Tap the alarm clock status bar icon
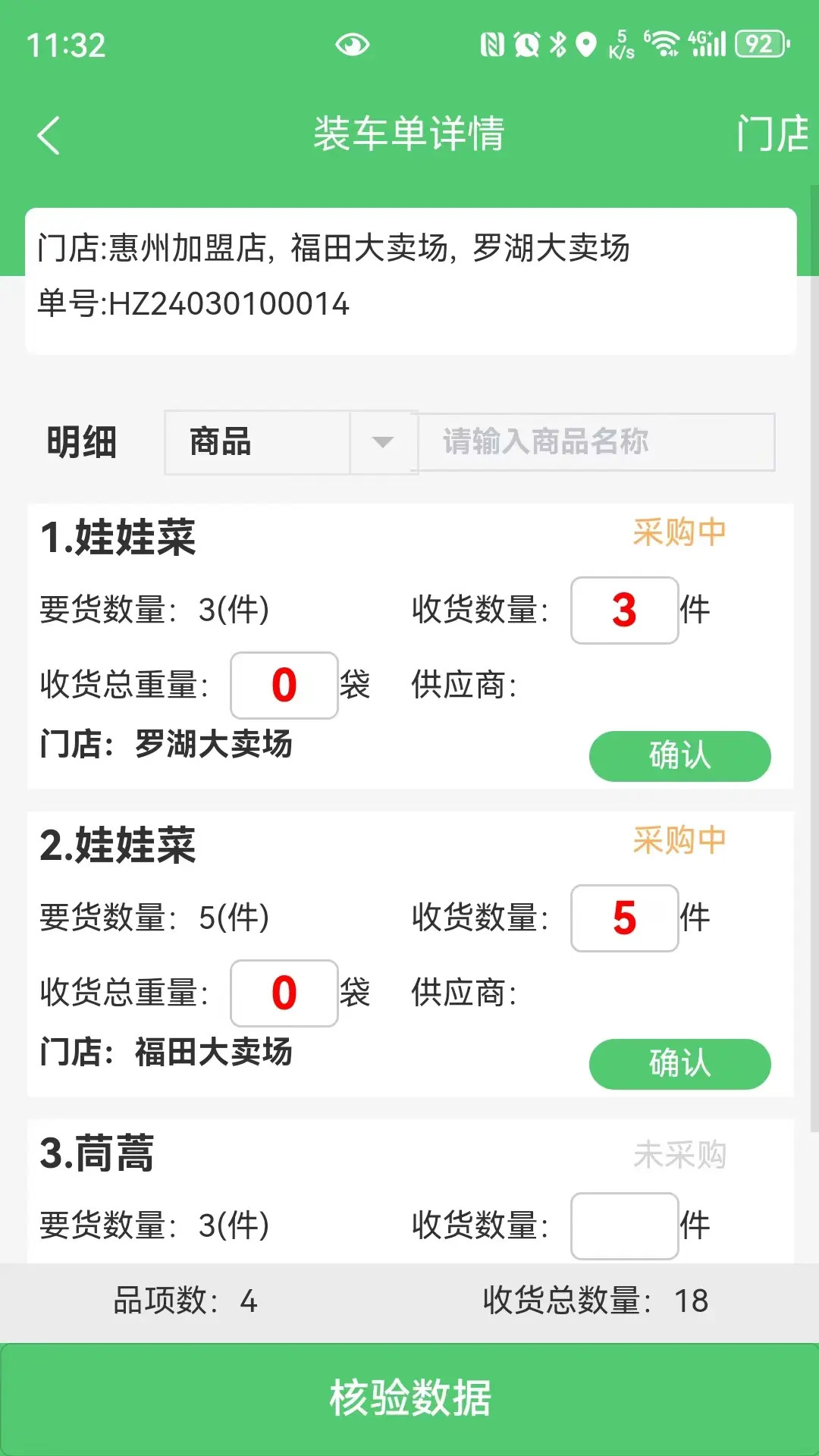This screenshot has height=1456, width=819. pyautogui.click(x=525, y=44)
